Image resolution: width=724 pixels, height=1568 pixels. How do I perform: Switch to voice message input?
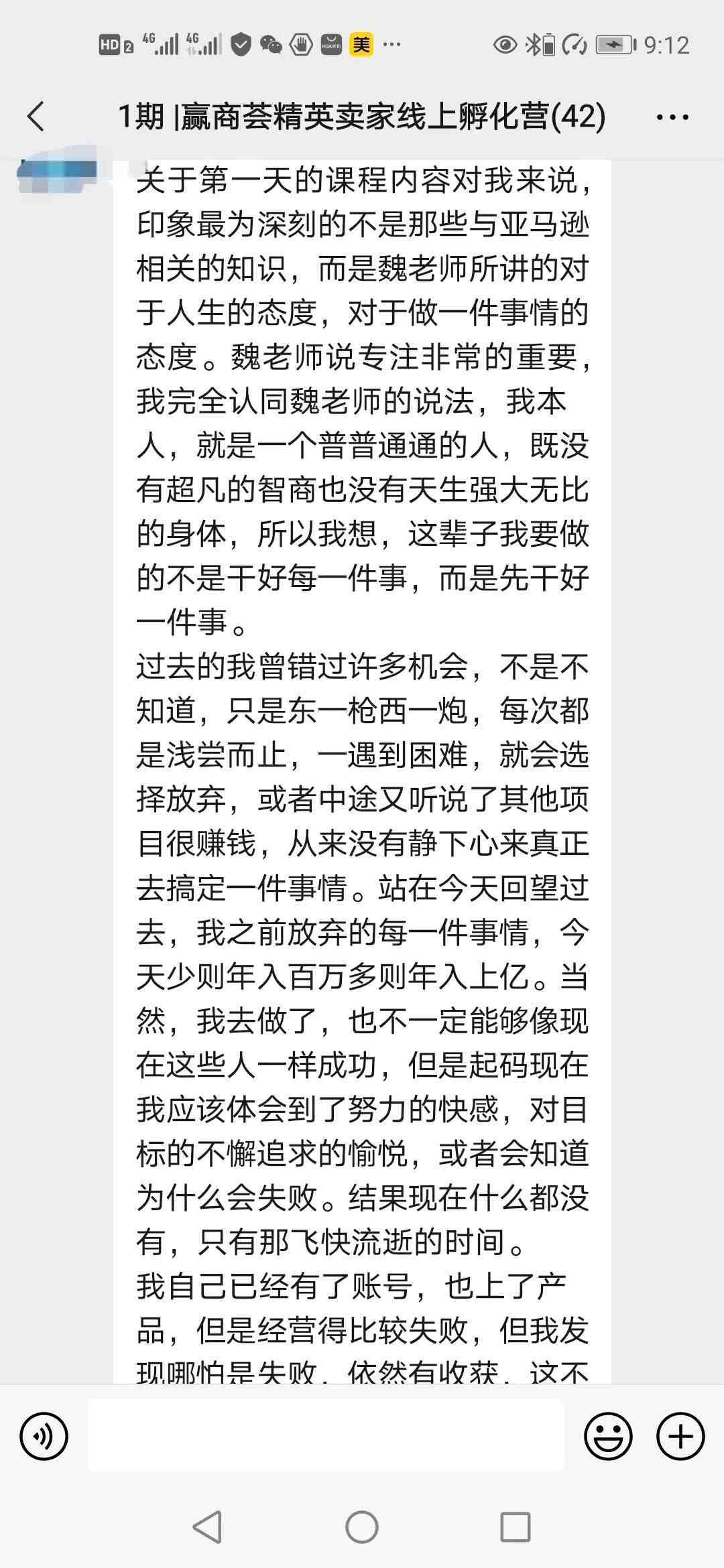pyautogui.click(x=44, y=1435)
